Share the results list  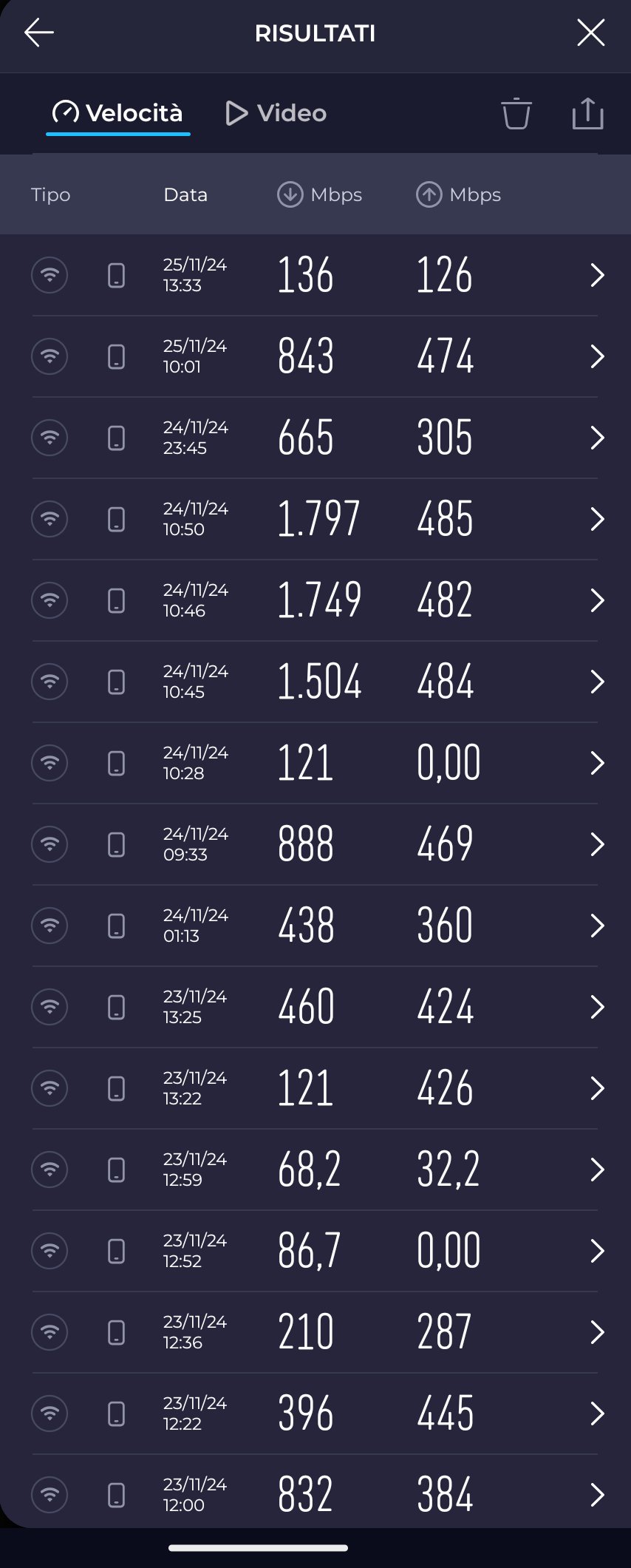pos(587,113)
